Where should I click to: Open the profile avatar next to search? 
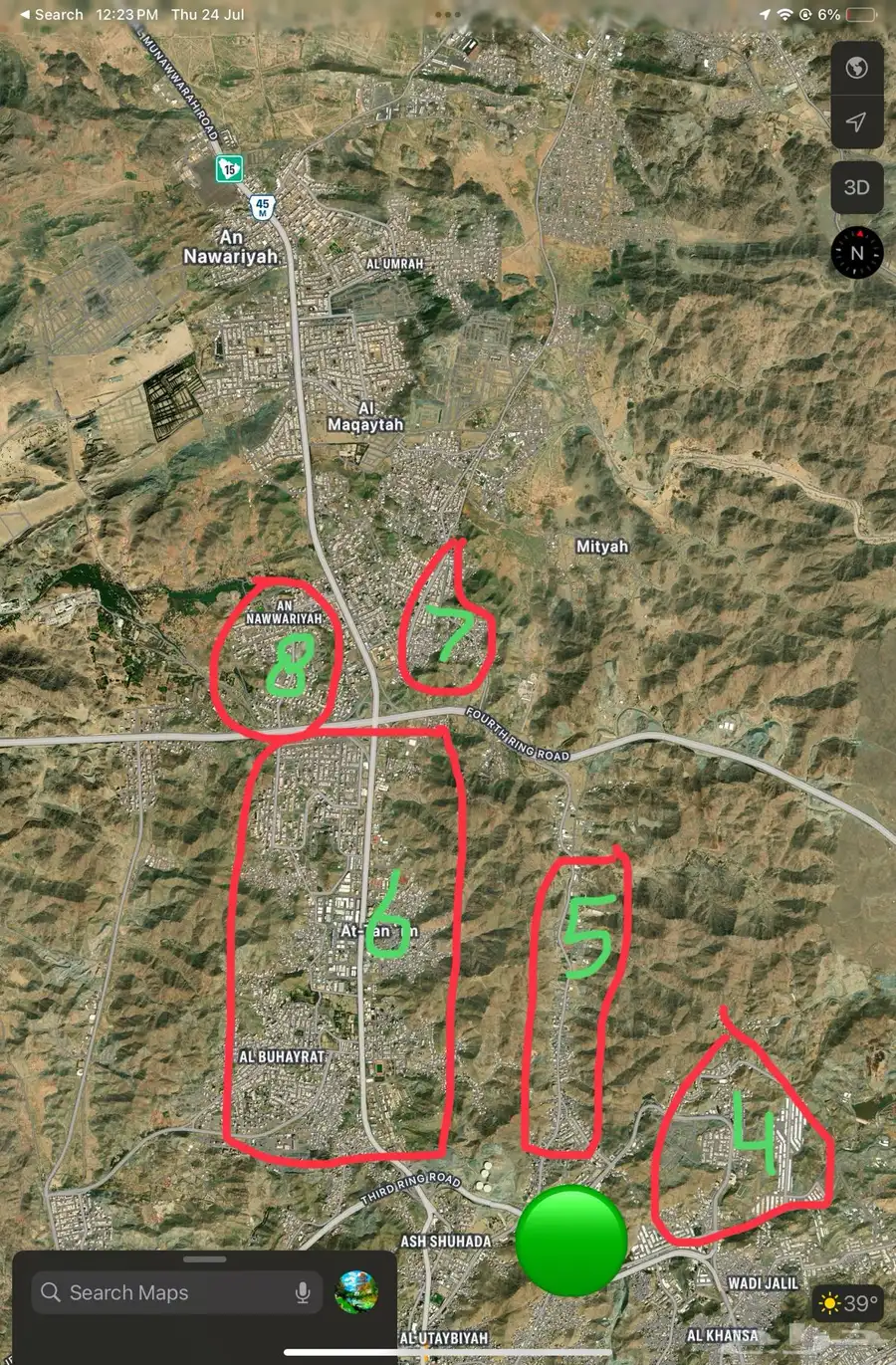(355, 1292)
